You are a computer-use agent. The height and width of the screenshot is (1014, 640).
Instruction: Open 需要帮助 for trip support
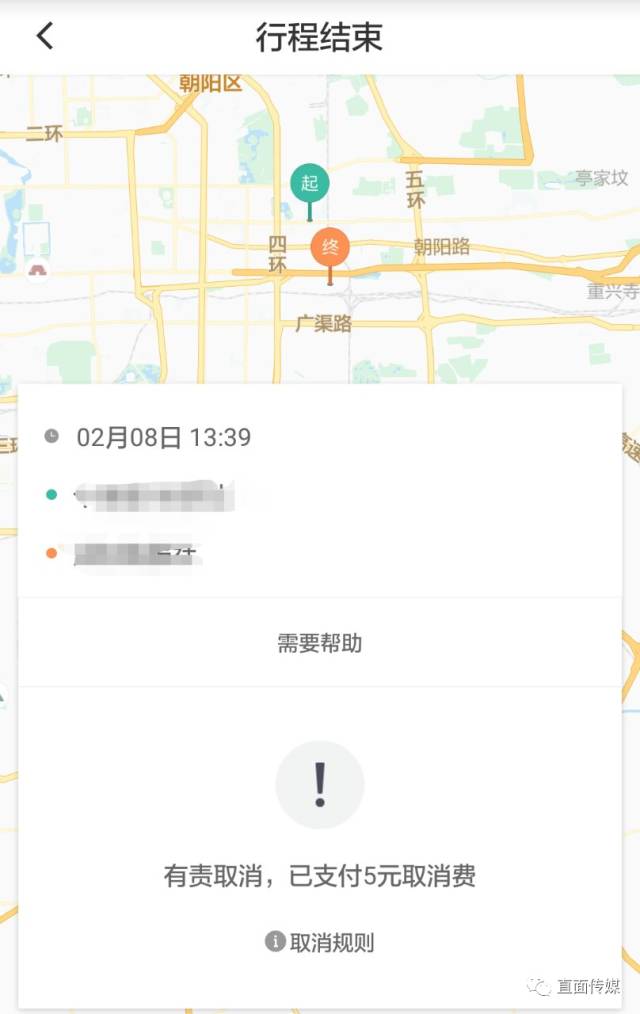(x=320, y=643)
